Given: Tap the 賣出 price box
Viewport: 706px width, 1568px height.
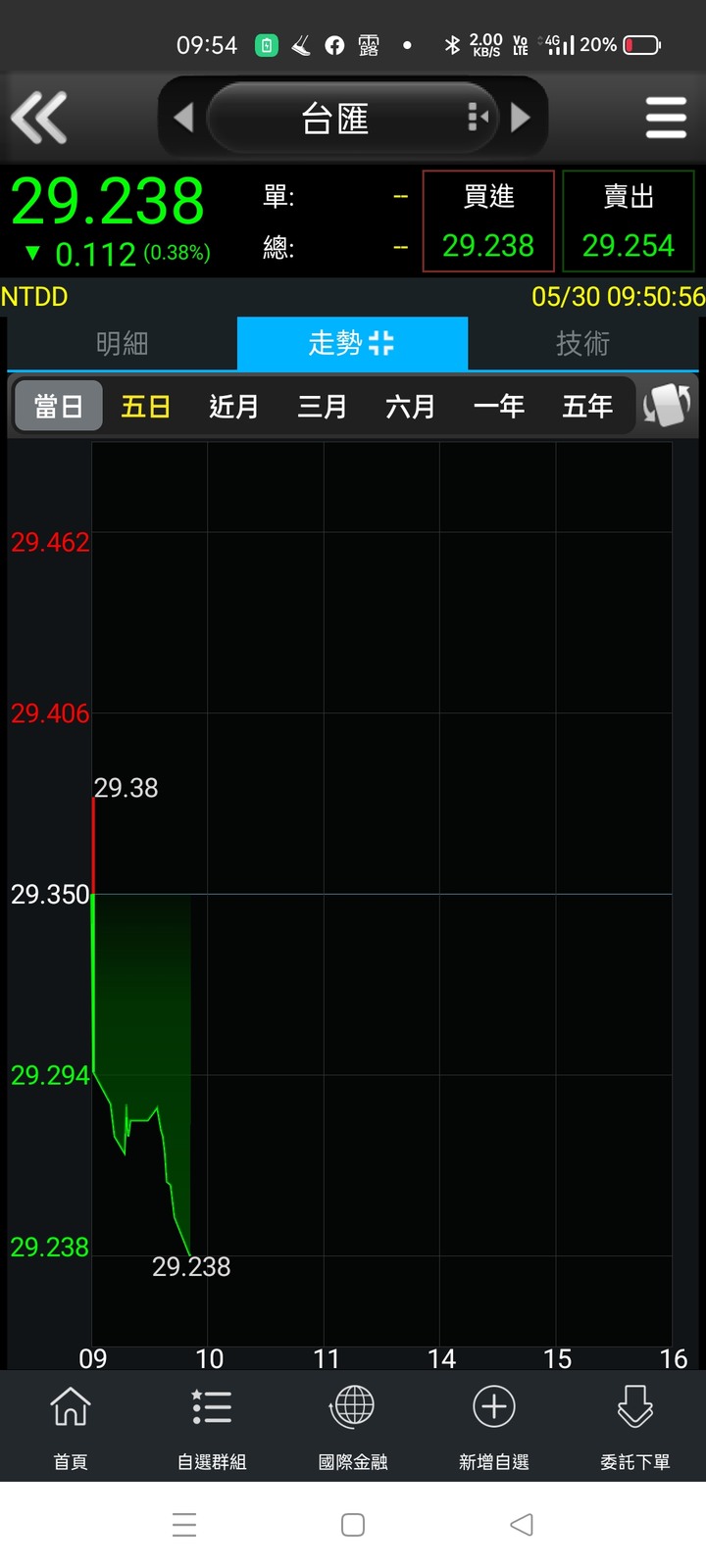Looking at the screenshot, I should pos(629,221).
